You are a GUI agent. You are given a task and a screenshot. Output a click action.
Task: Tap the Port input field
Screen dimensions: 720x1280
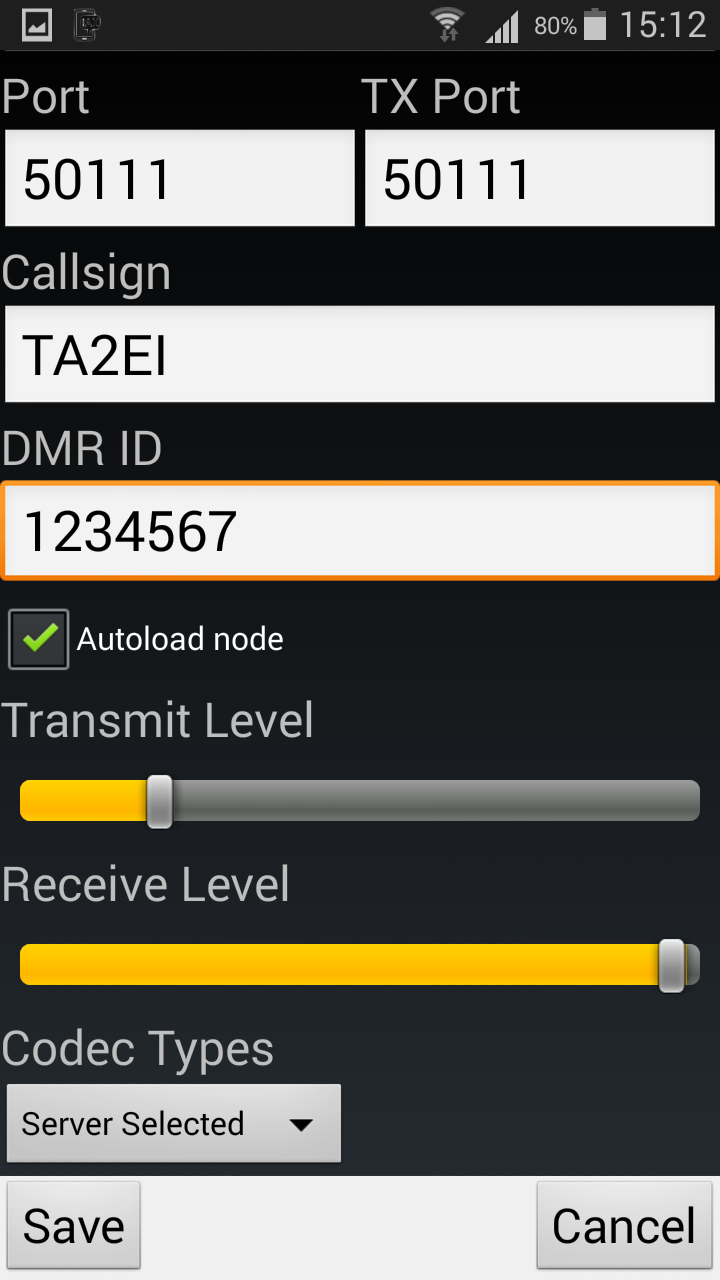click(x=180, y=179)
